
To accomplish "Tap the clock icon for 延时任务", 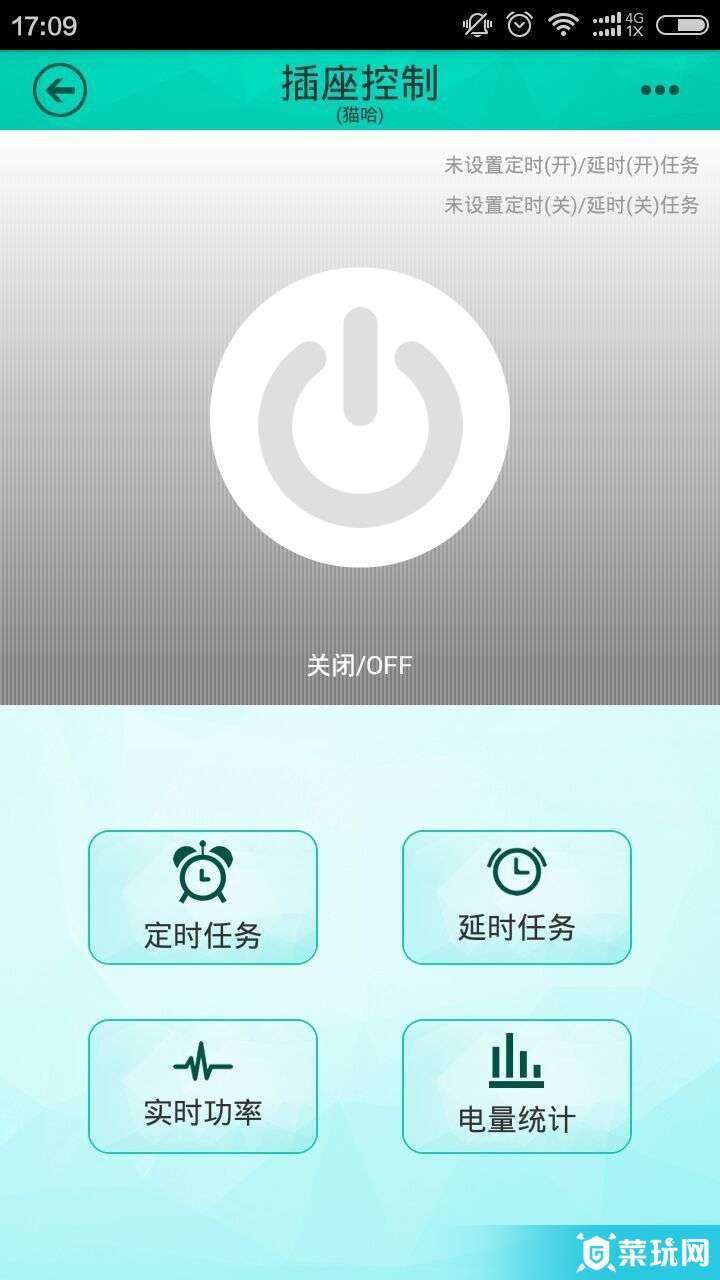I will 516,870.
